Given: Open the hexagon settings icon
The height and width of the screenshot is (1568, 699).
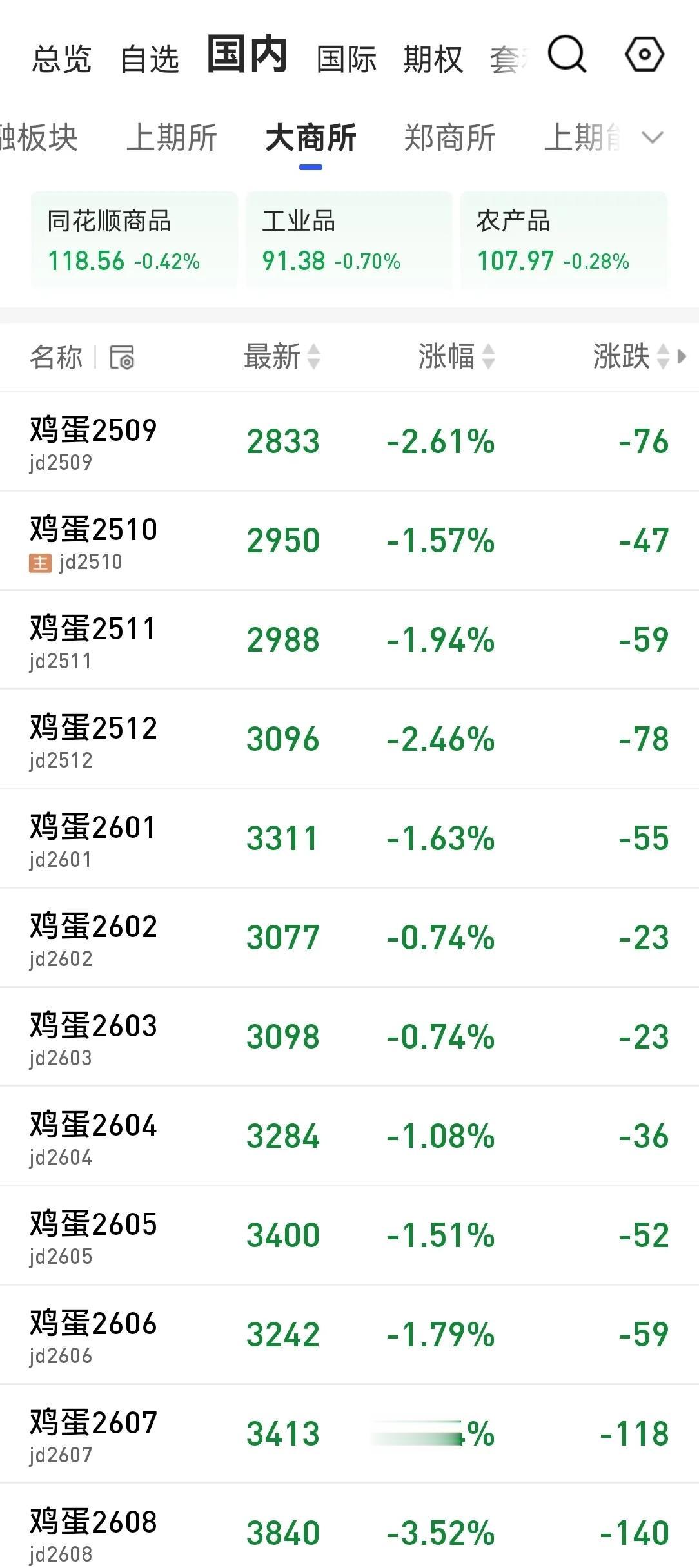Looking at the screenshot, I should [644, 54].
